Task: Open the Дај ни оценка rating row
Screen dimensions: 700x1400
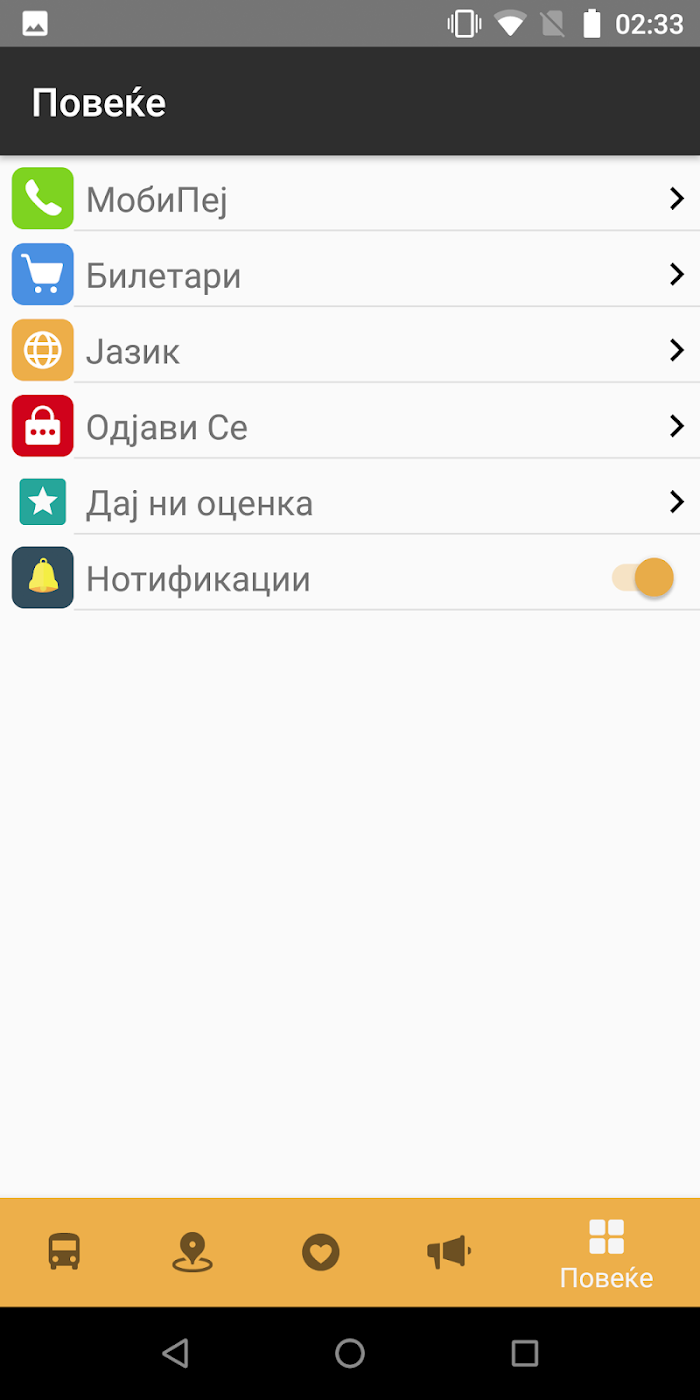Action: click(x=350, y=502)
